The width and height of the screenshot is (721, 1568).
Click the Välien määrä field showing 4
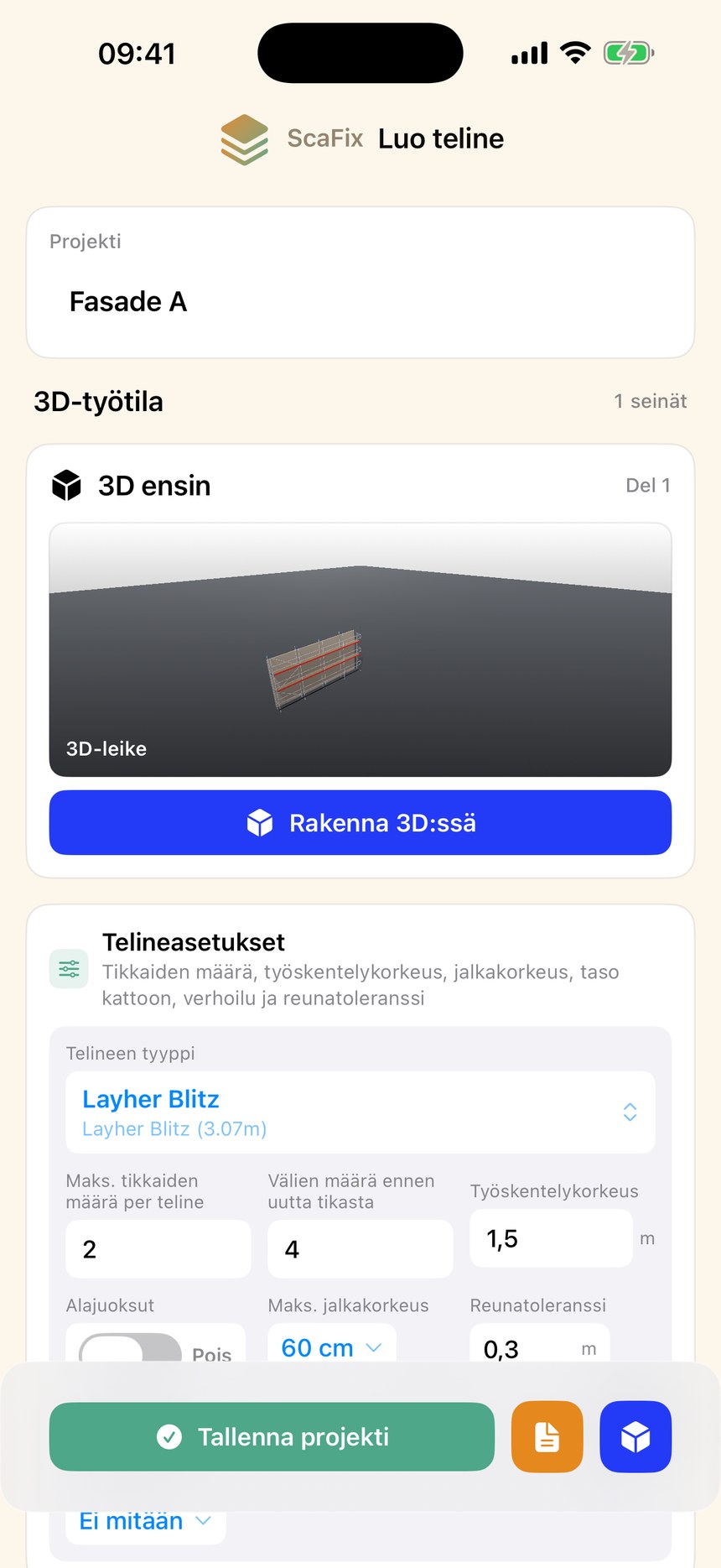(x=360, y=1248)
